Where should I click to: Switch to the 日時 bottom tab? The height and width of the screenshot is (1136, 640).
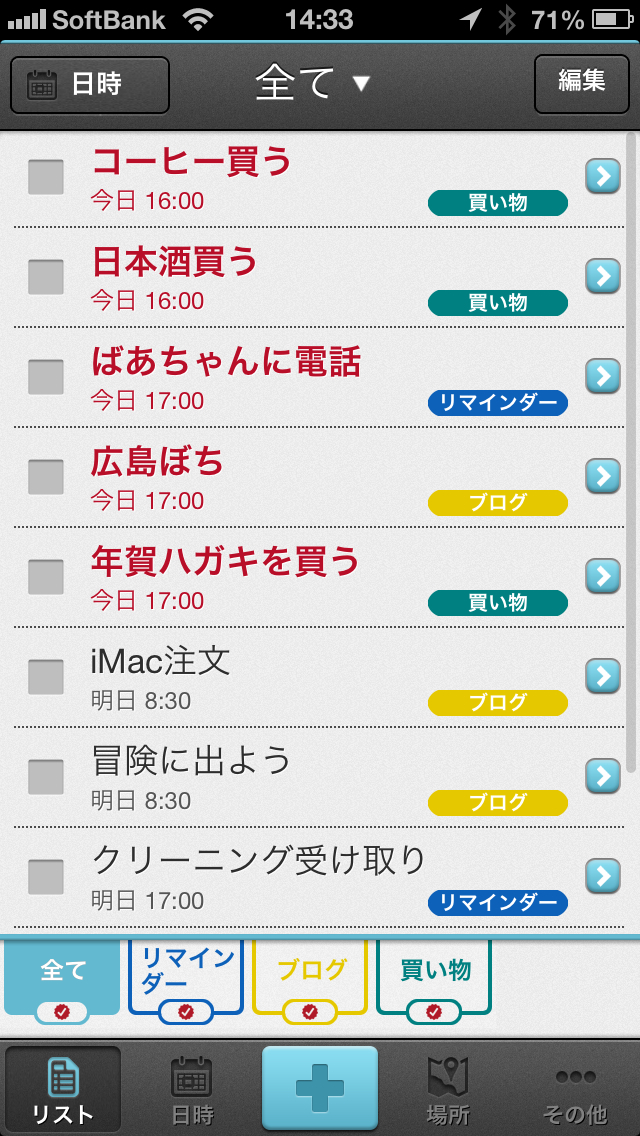point(192,1090)
